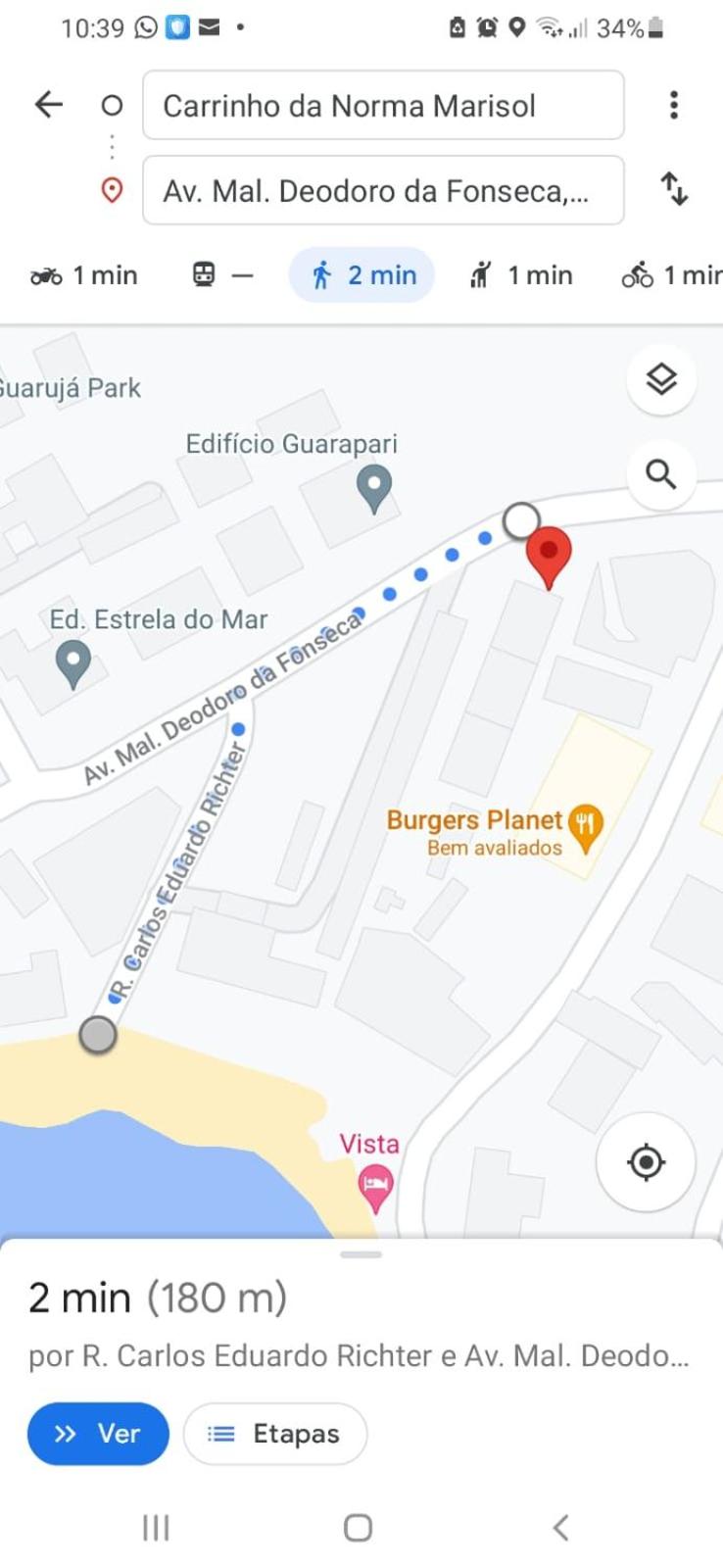Screen dimensions: 723x1568
Task: Edit the starting point Carrinho da Norma Marisol
Action: 383,105
